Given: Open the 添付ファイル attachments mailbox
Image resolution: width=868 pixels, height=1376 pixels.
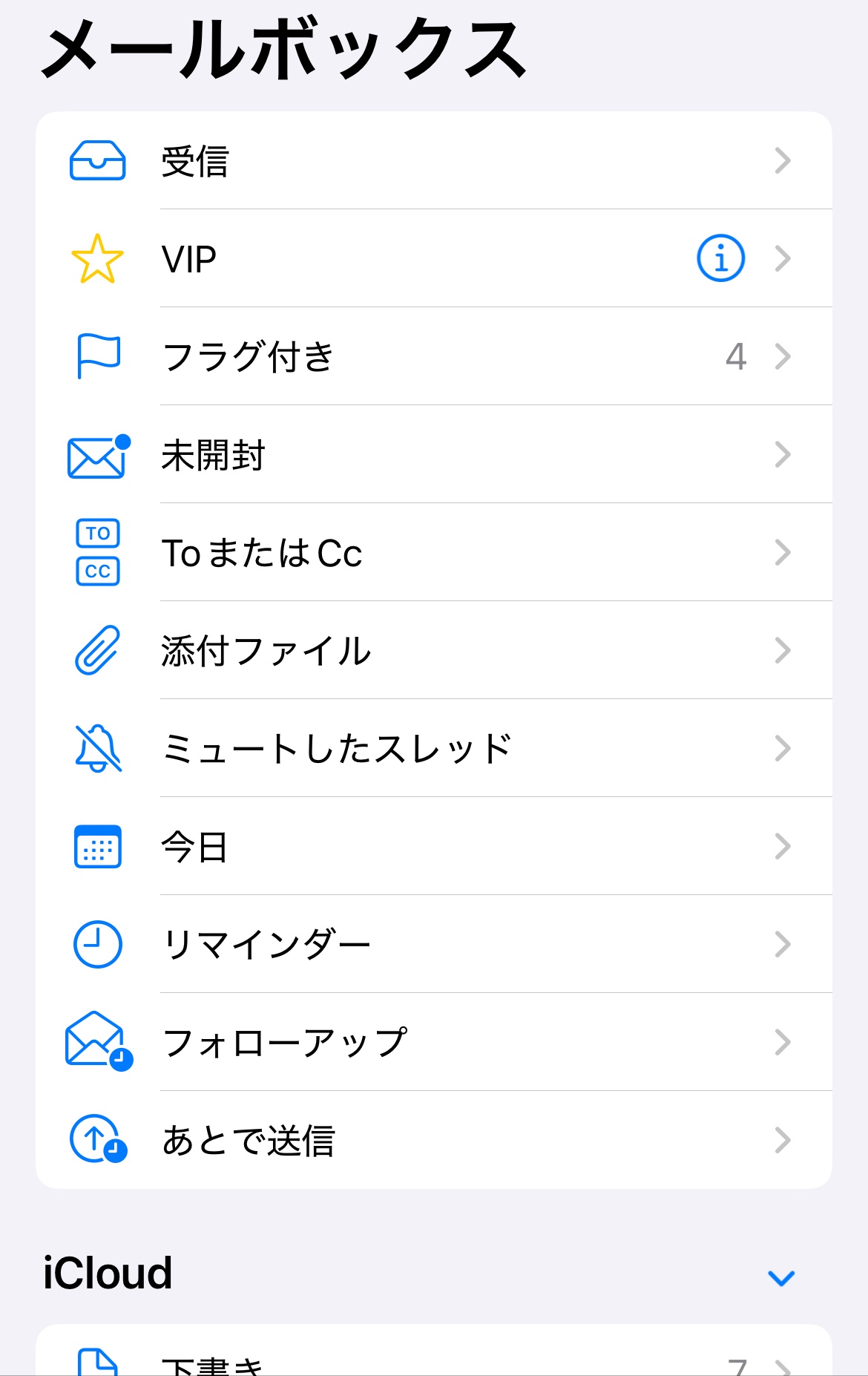Looking at the screenshot, I should click(433, 651).
